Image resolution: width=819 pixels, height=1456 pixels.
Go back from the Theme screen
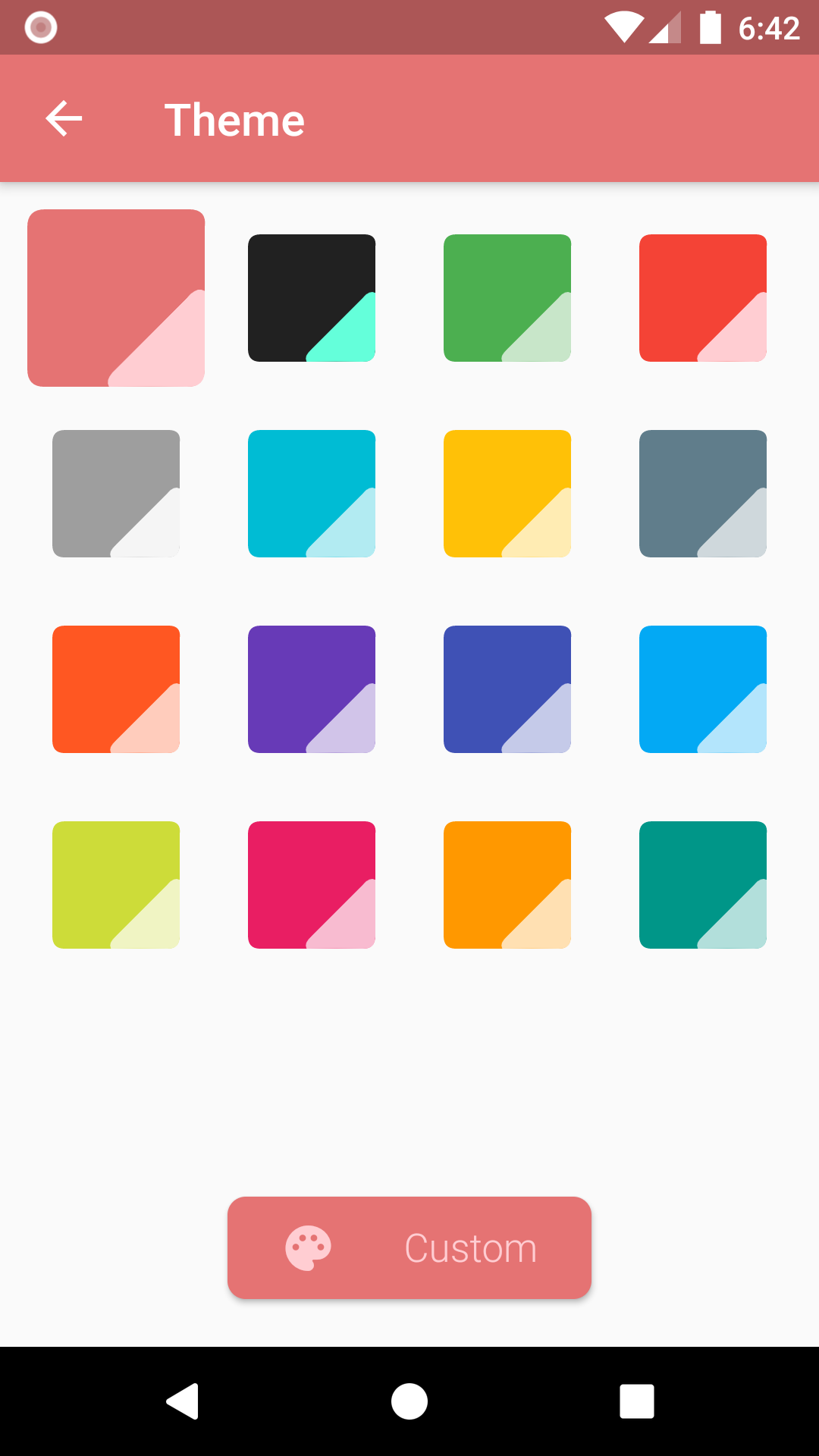[x=64, y=119]
